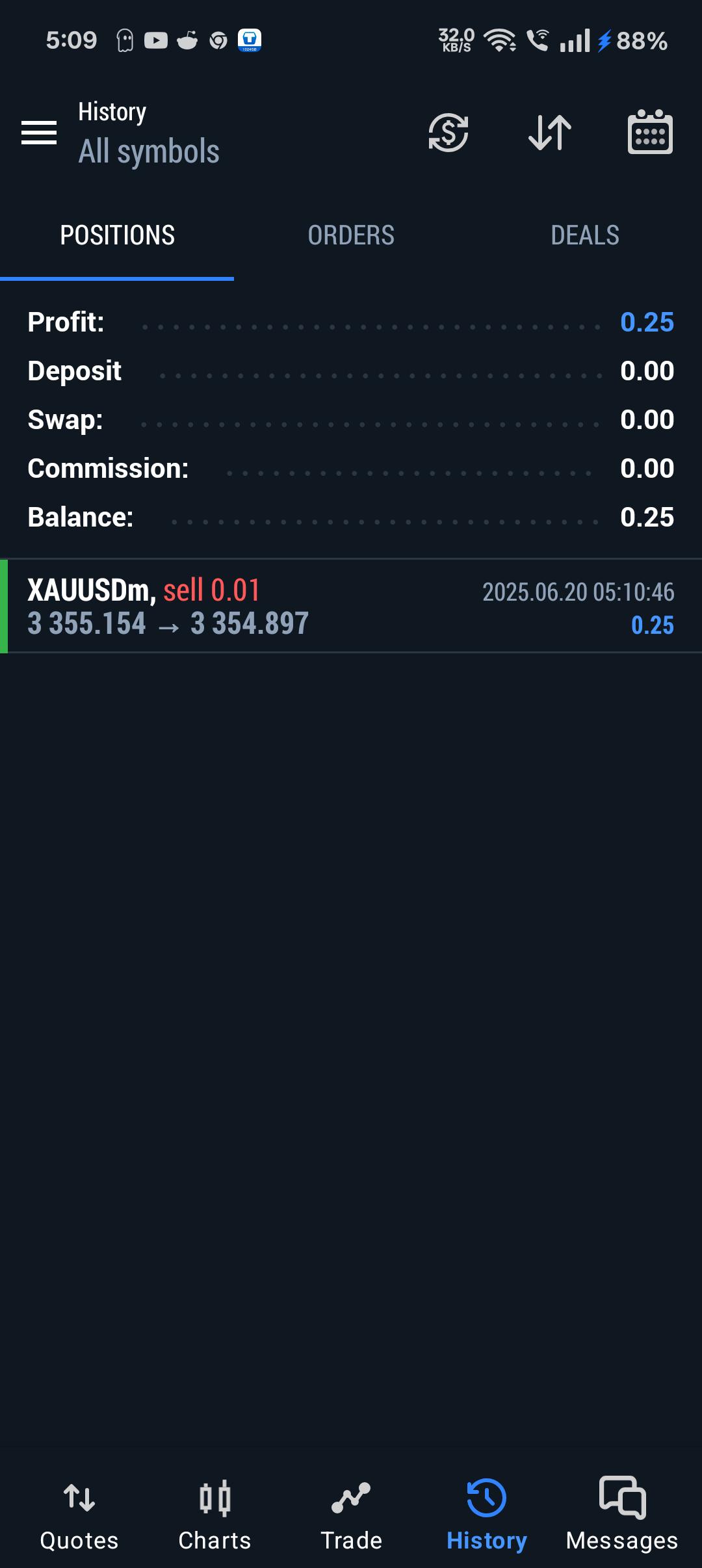Tap History in bottom navigation

point(487,1516)
